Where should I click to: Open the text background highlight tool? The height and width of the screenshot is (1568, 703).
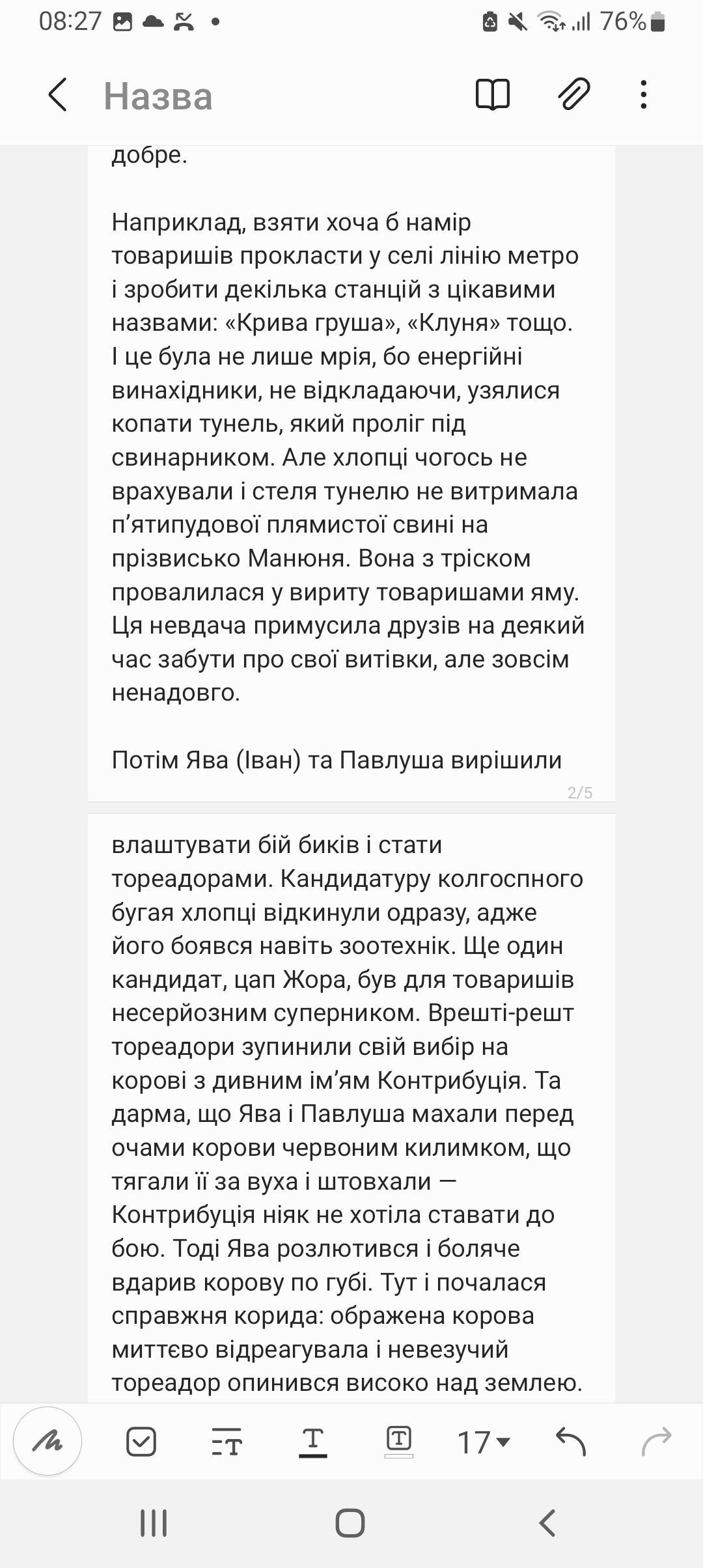[399, 1442]
